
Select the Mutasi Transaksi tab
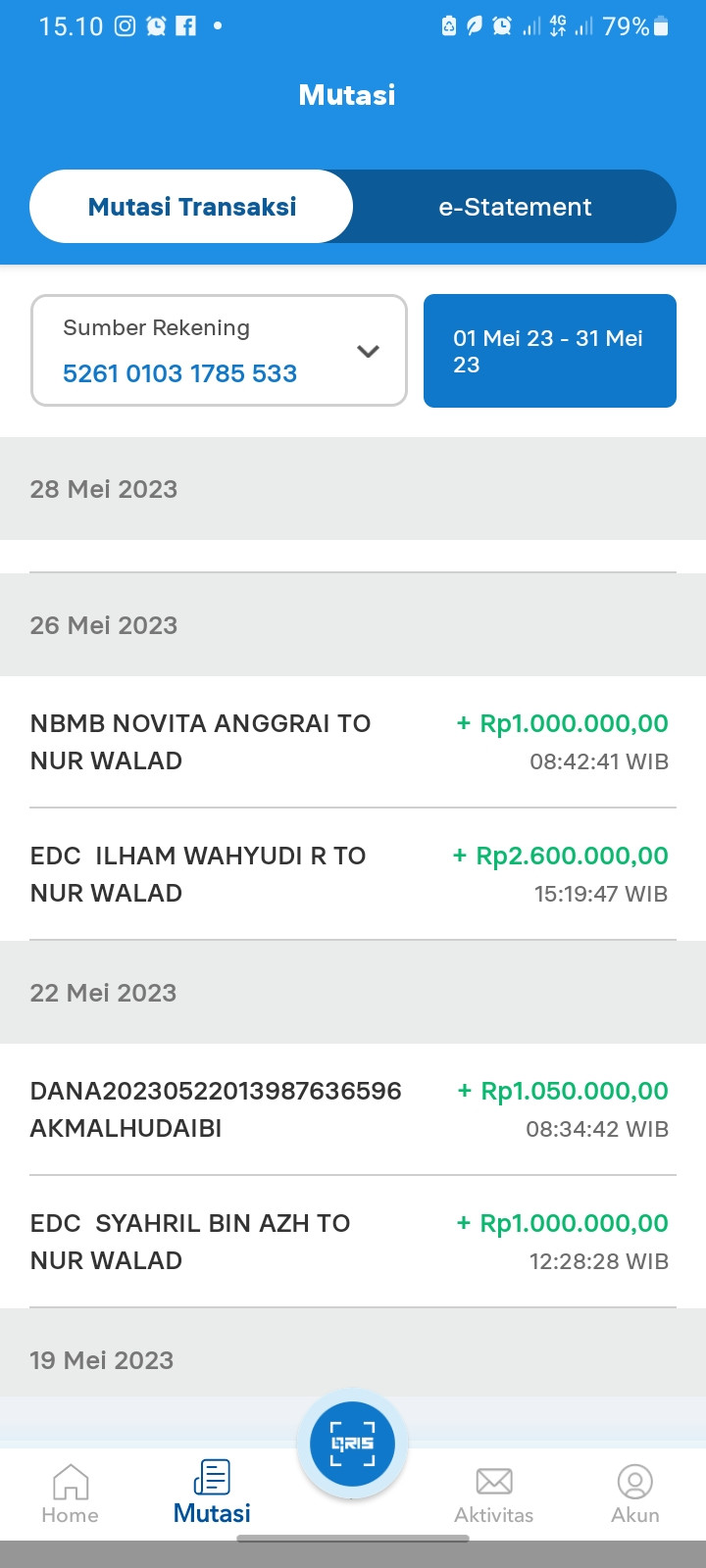point(192,207)
